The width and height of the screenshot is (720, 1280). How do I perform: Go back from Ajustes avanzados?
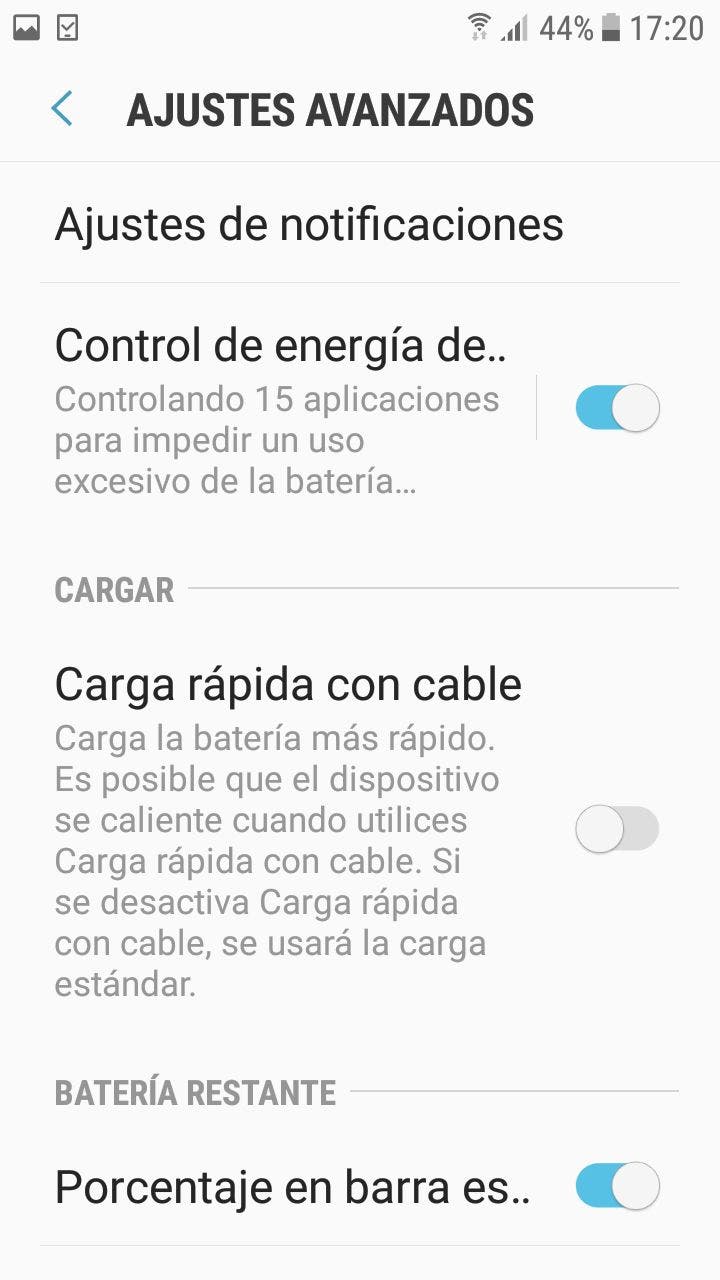(x=62, y=109)
